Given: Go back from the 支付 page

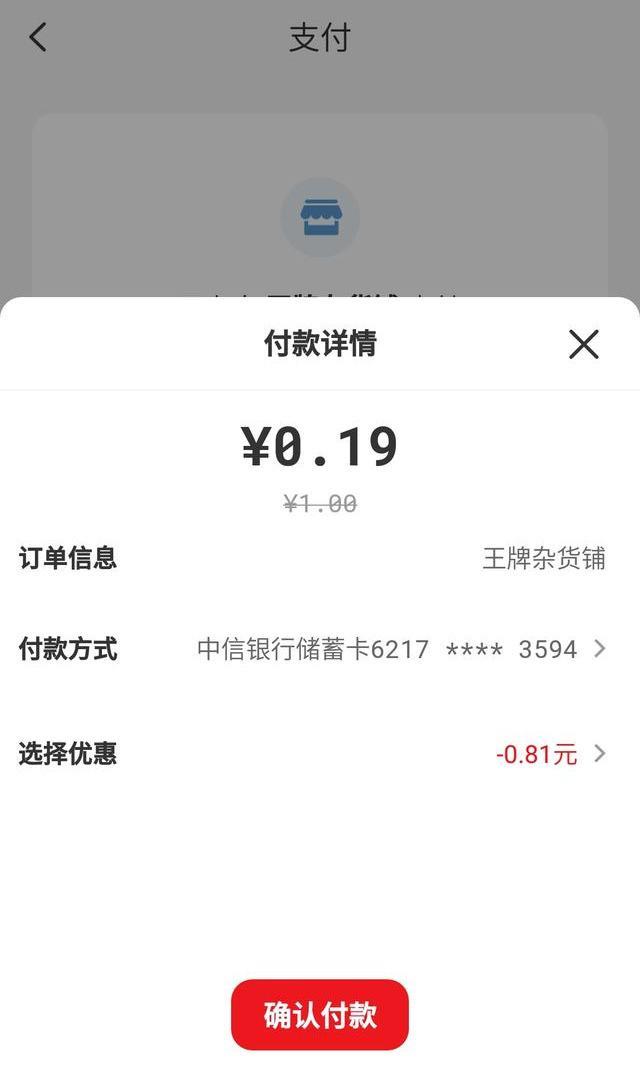Looking at the screenshot, I should click(x=38, y=38).
